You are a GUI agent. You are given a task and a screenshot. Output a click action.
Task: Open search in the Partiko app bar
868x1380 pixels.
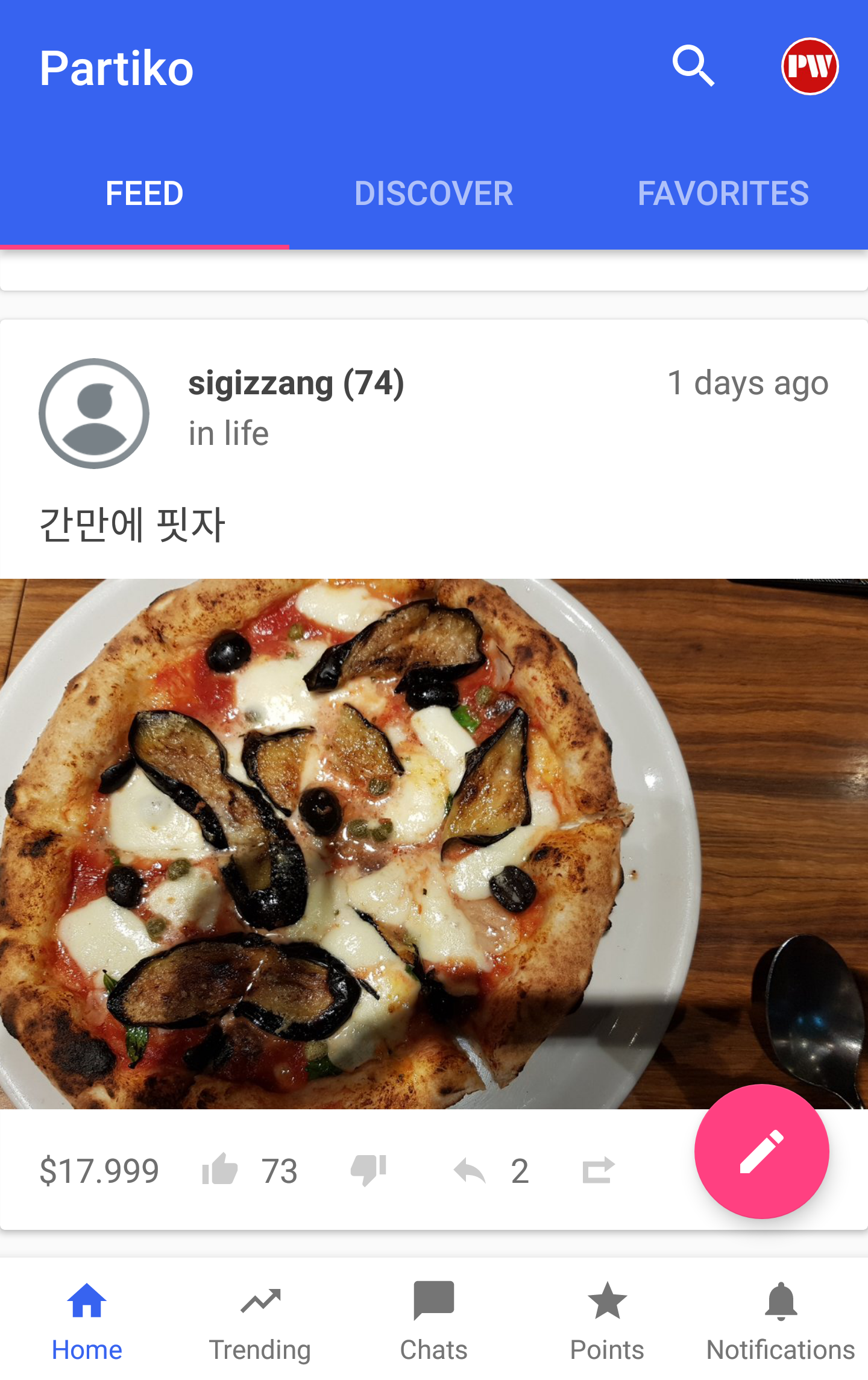[x=693, y=66]
